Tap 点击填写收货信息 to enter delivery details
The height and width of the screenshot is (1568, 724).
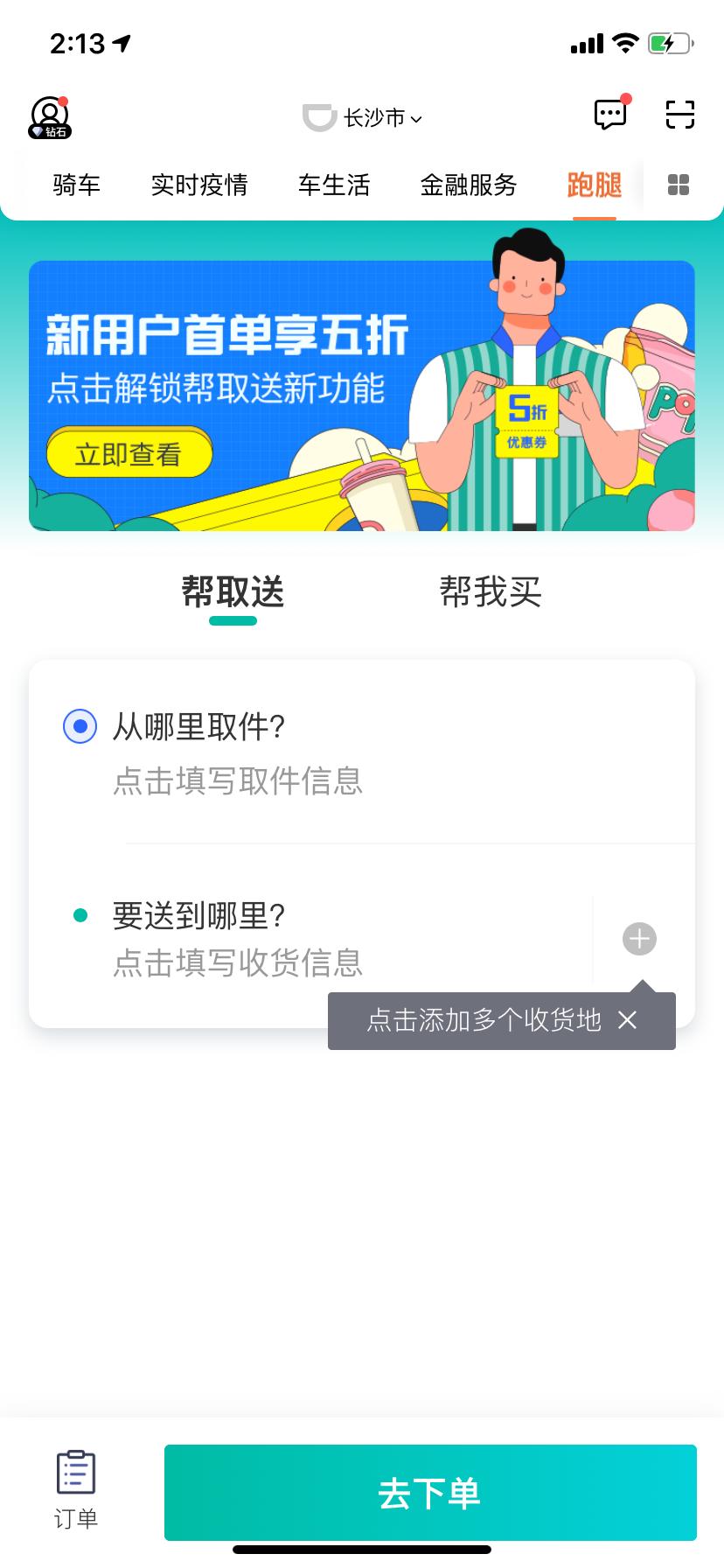pos(238,962)
